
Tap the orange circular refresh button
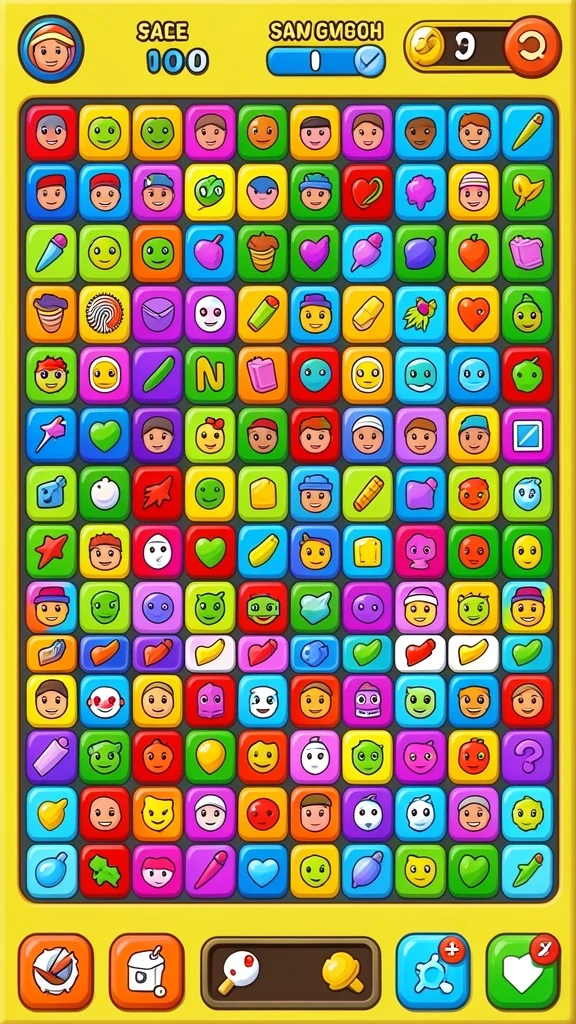pos(532,47)
